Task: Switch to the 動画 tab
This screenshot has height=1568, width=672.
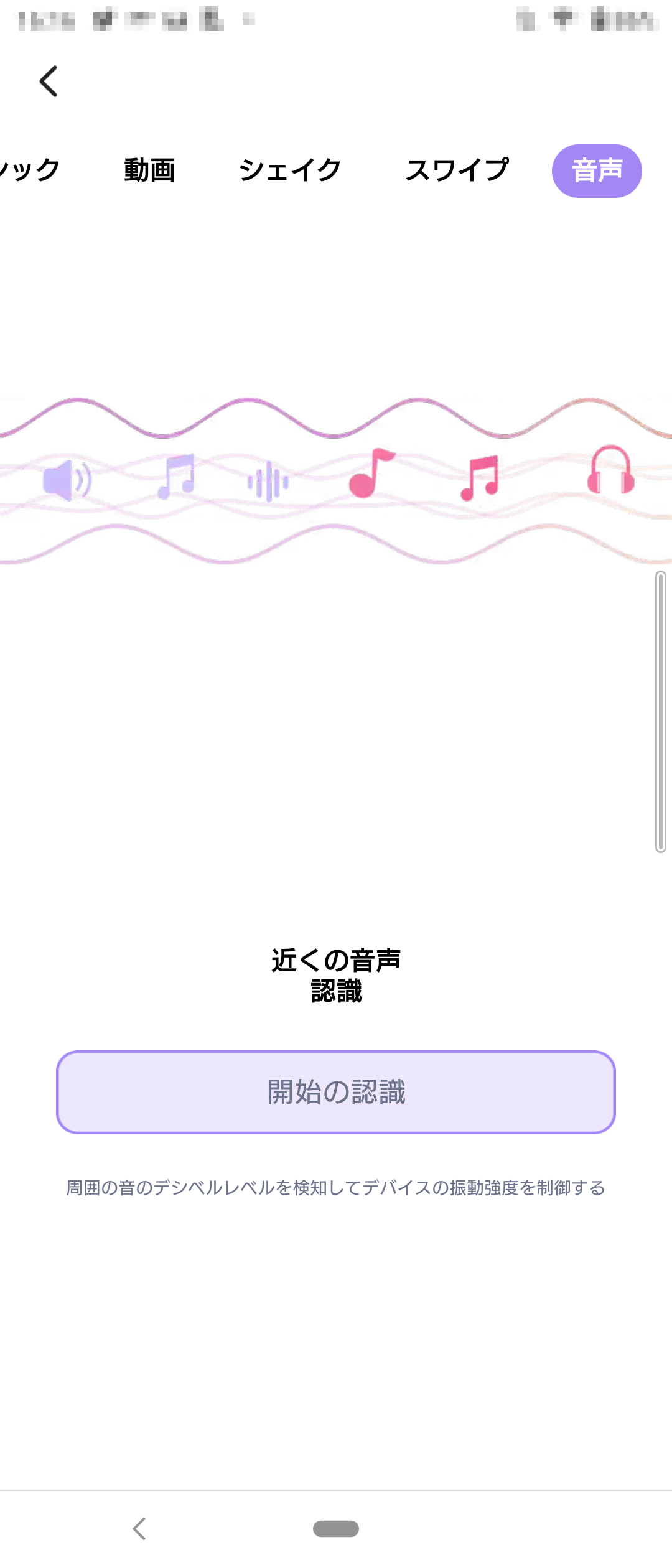Action: coord(149,170)
